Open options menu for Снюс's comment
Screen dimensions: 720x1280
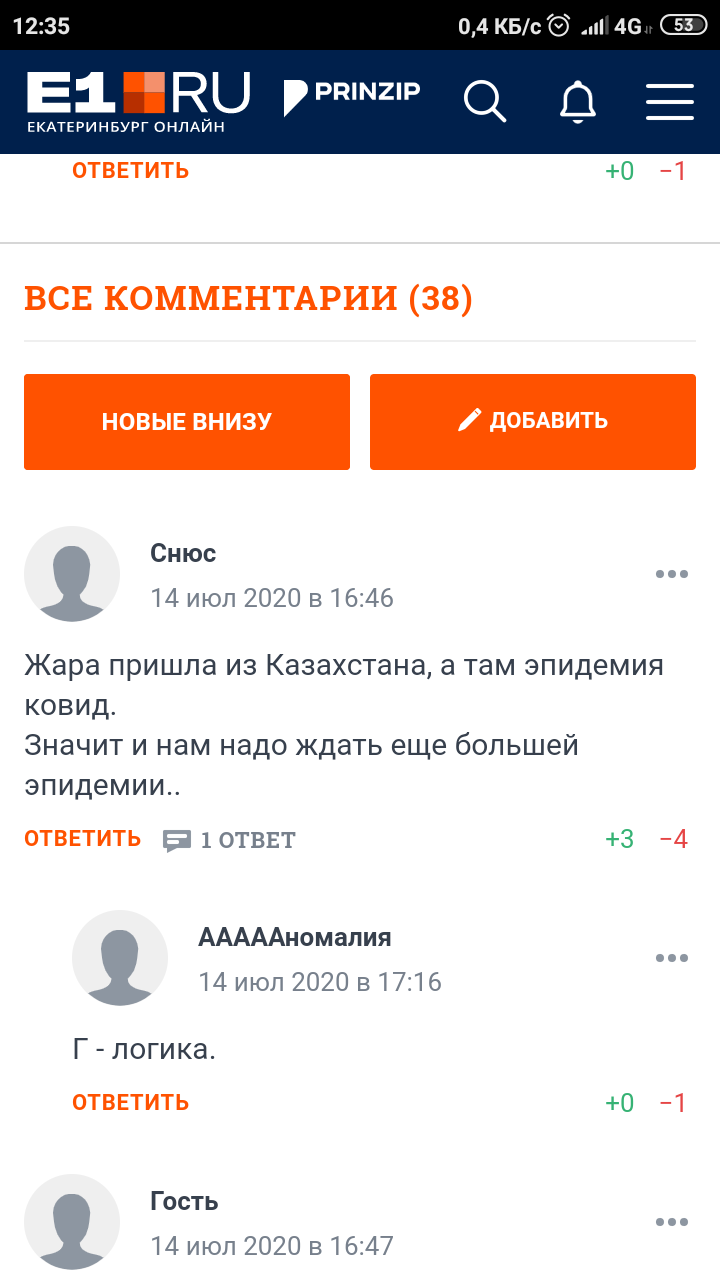pyautogui.click(x=672, y=574)
